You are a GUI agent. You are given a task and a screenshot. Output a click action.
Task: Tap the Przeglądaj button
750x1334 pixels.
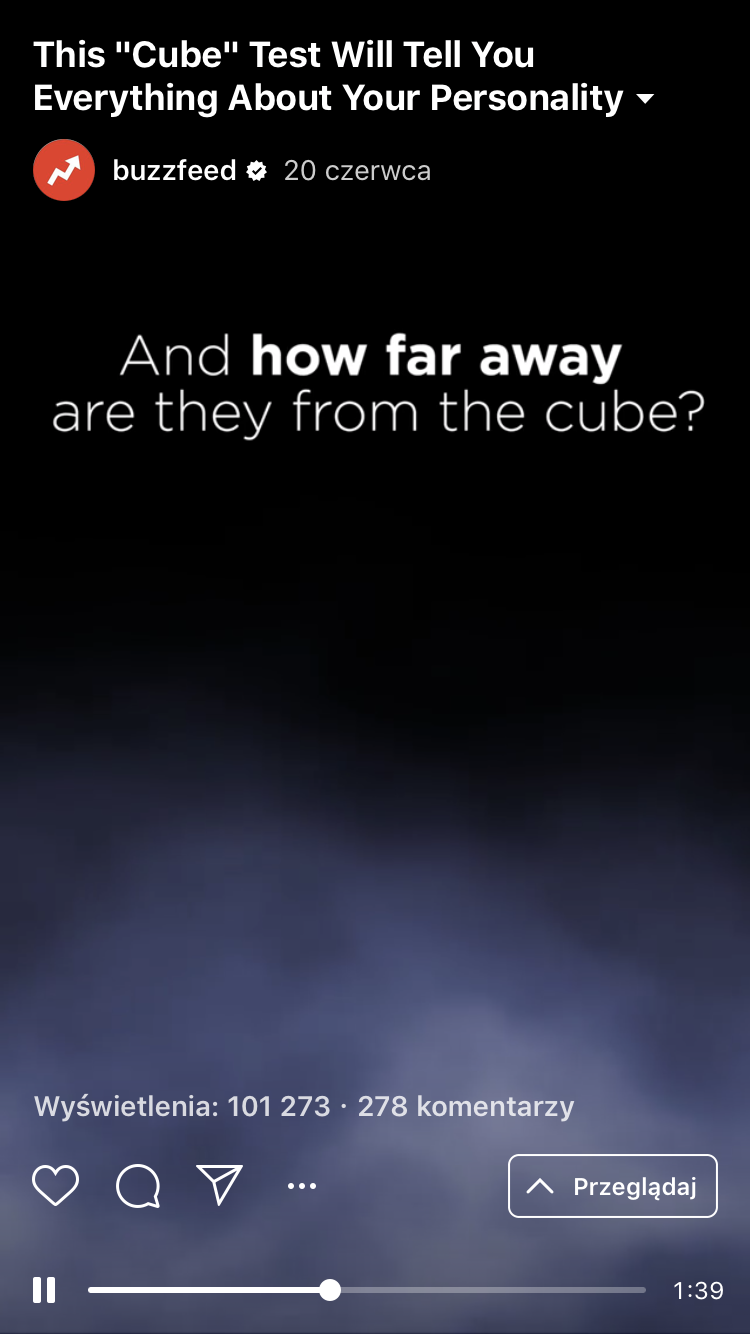tap(612, 1186)
